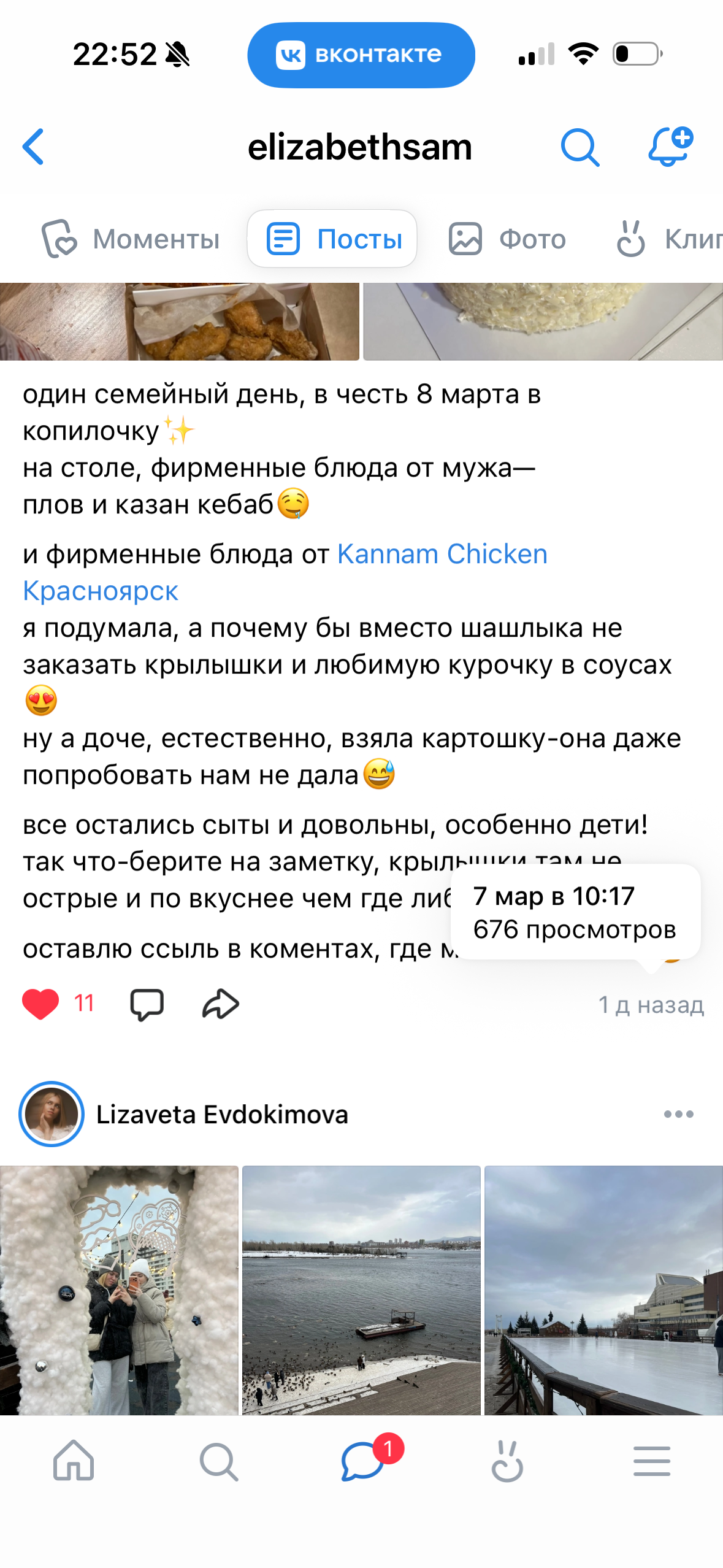Viewport: 723px width, 1568px height.
Task: View the ice rink photo
Action: [x=603, y=1289]
